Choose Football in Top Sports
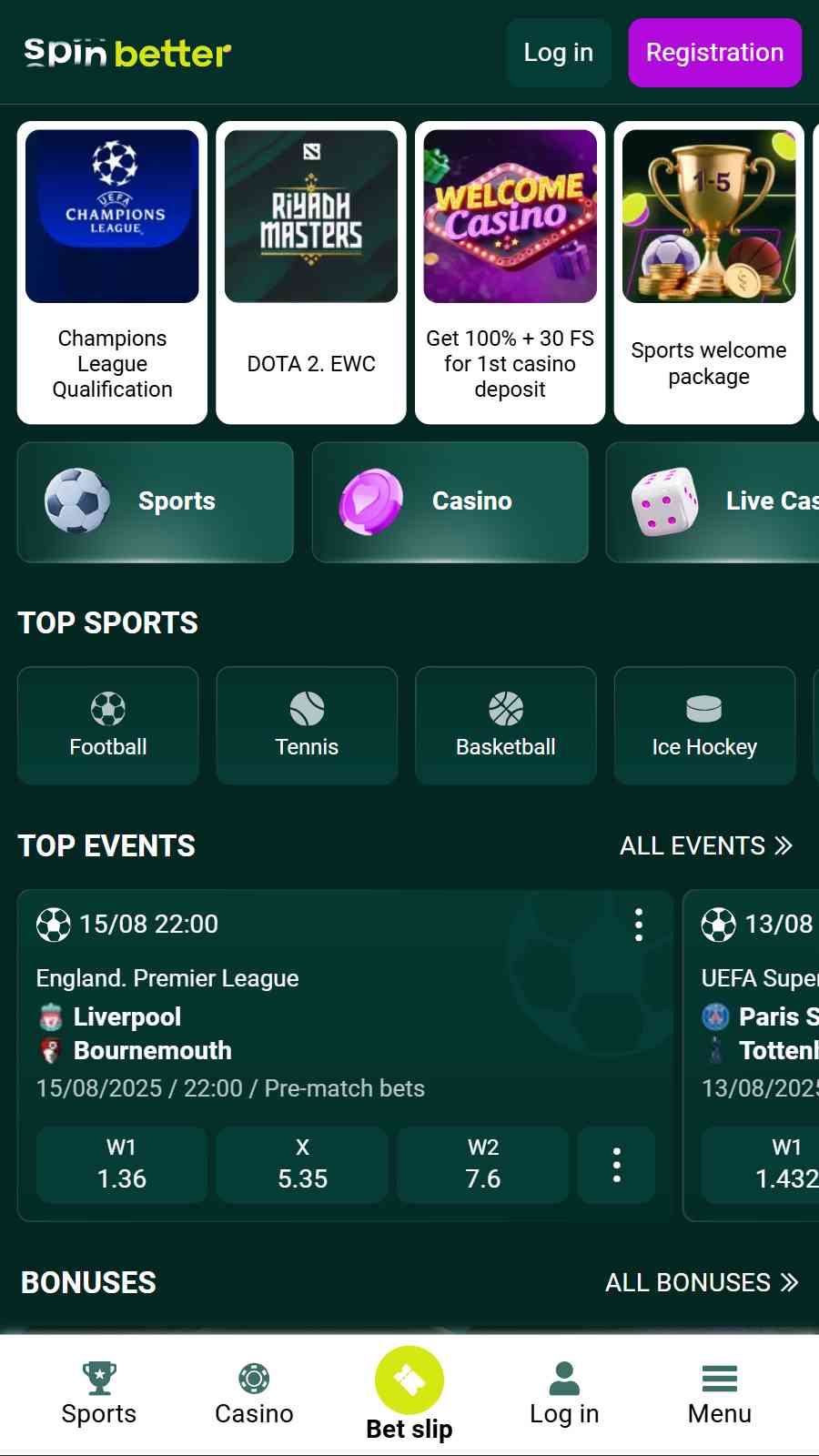The width and height of the screenshot is (819, 1456). point(108,725)
